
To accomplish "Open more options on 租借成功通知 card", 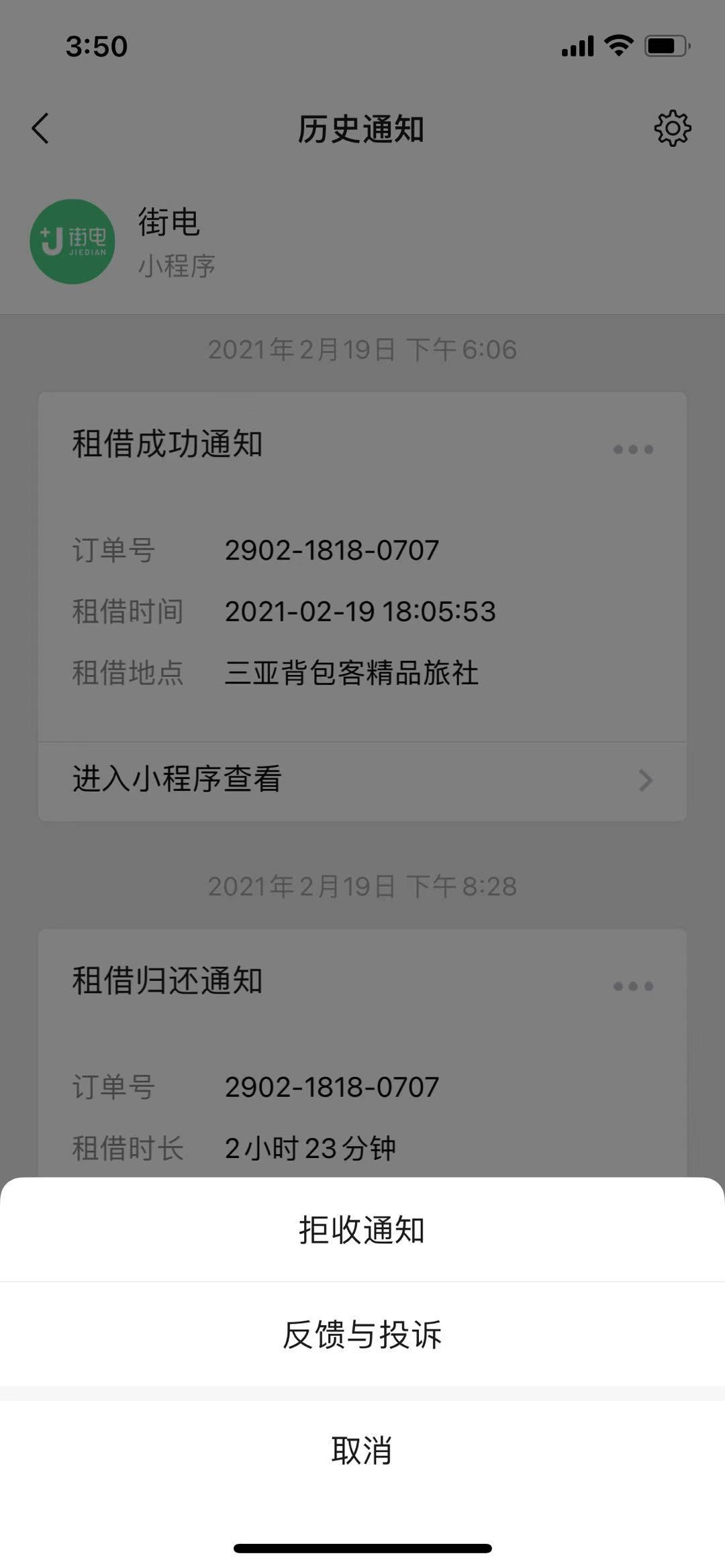I will click(x=633, y=449).
